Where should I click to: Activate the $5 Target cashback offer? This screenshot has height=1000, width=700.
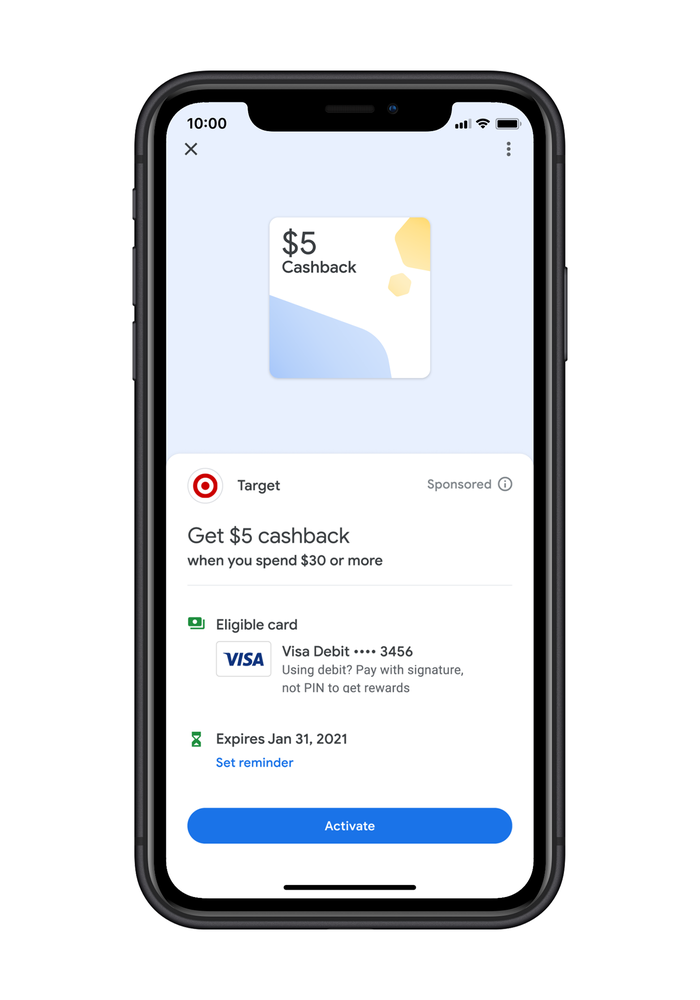(x=350, y=826)
